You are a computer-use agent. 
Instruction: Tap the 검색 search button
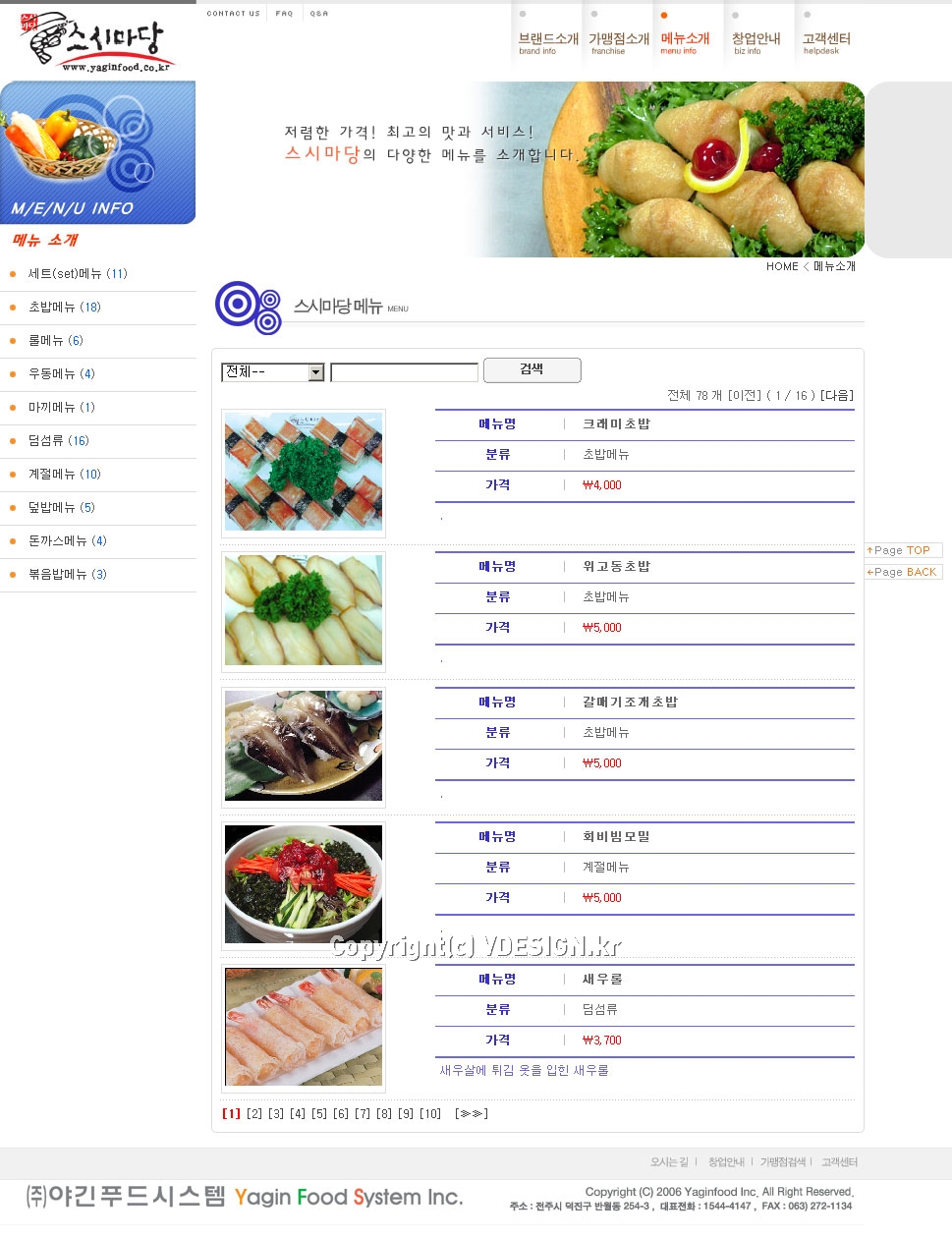coord(532,369)
